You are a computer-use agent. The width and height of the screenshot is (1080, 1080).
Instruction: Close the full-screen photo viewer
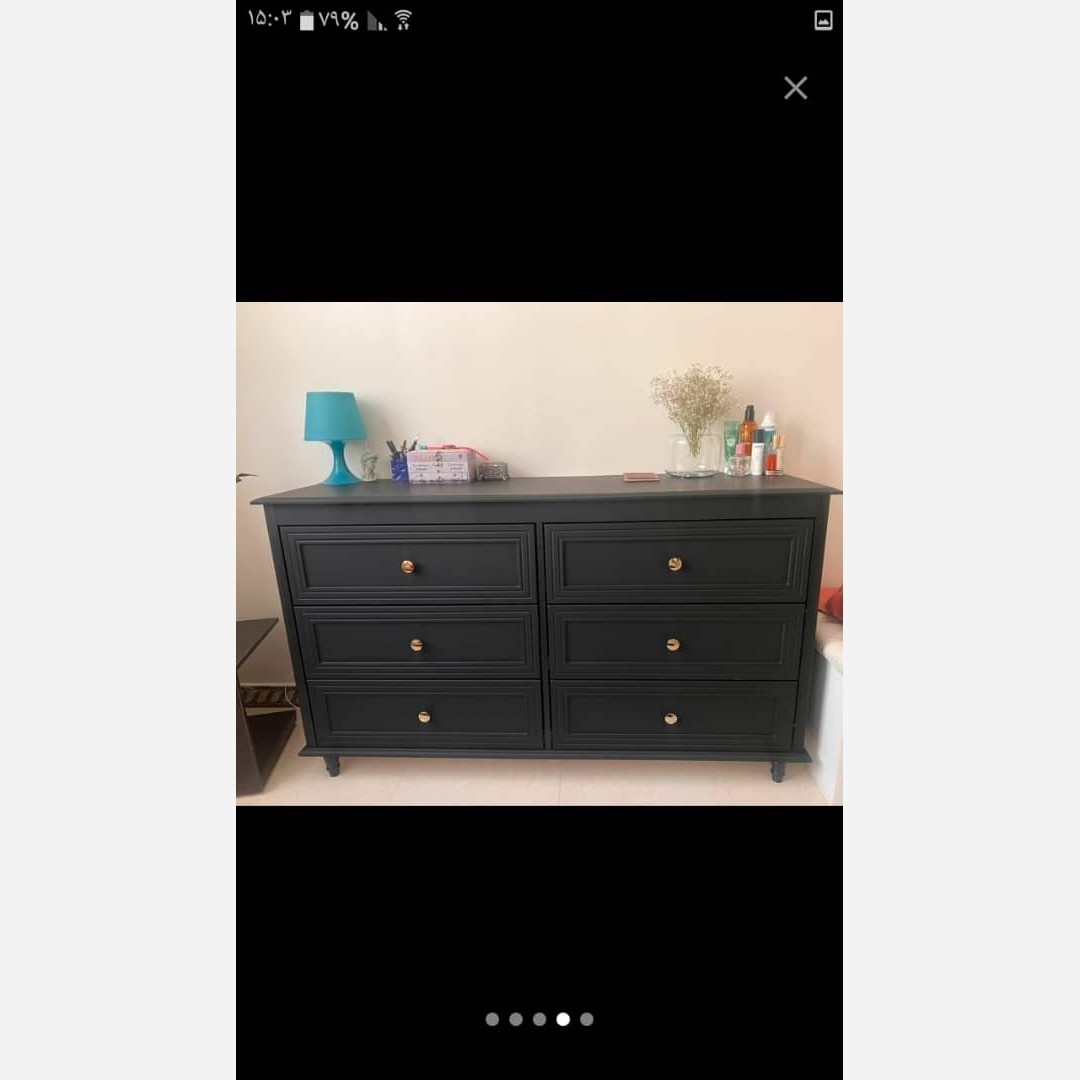pos(795,88)
